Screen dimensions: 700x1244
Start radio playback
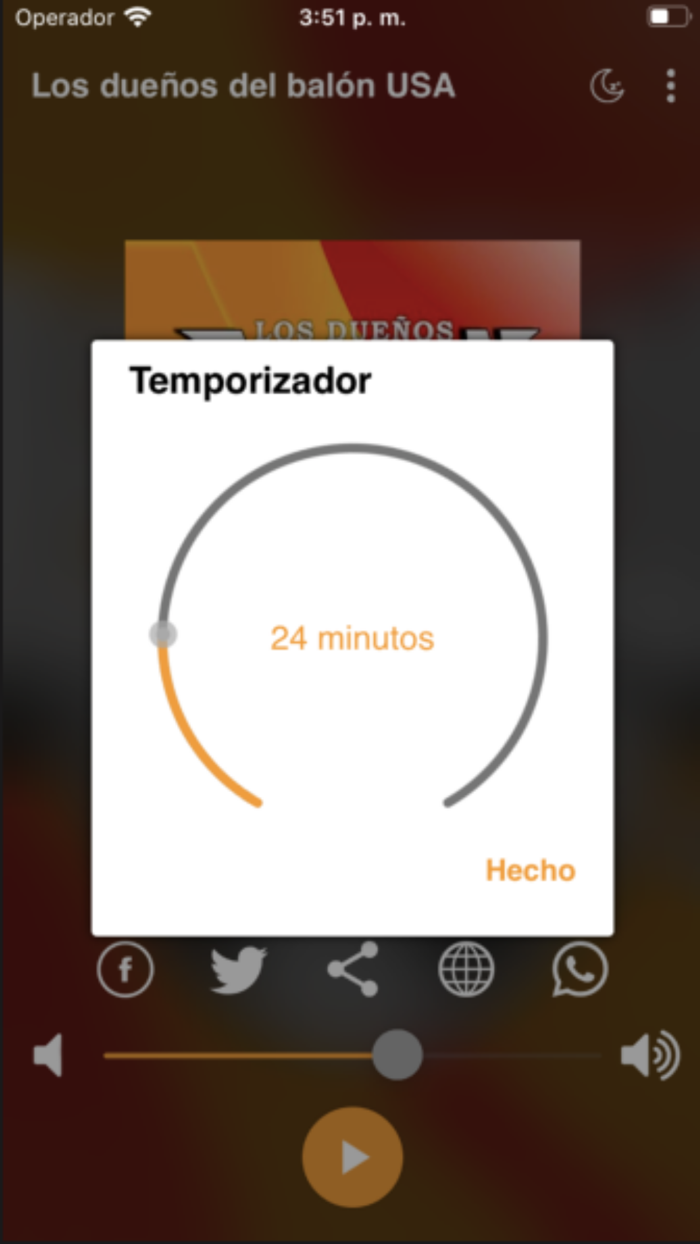click(352, 1157)
